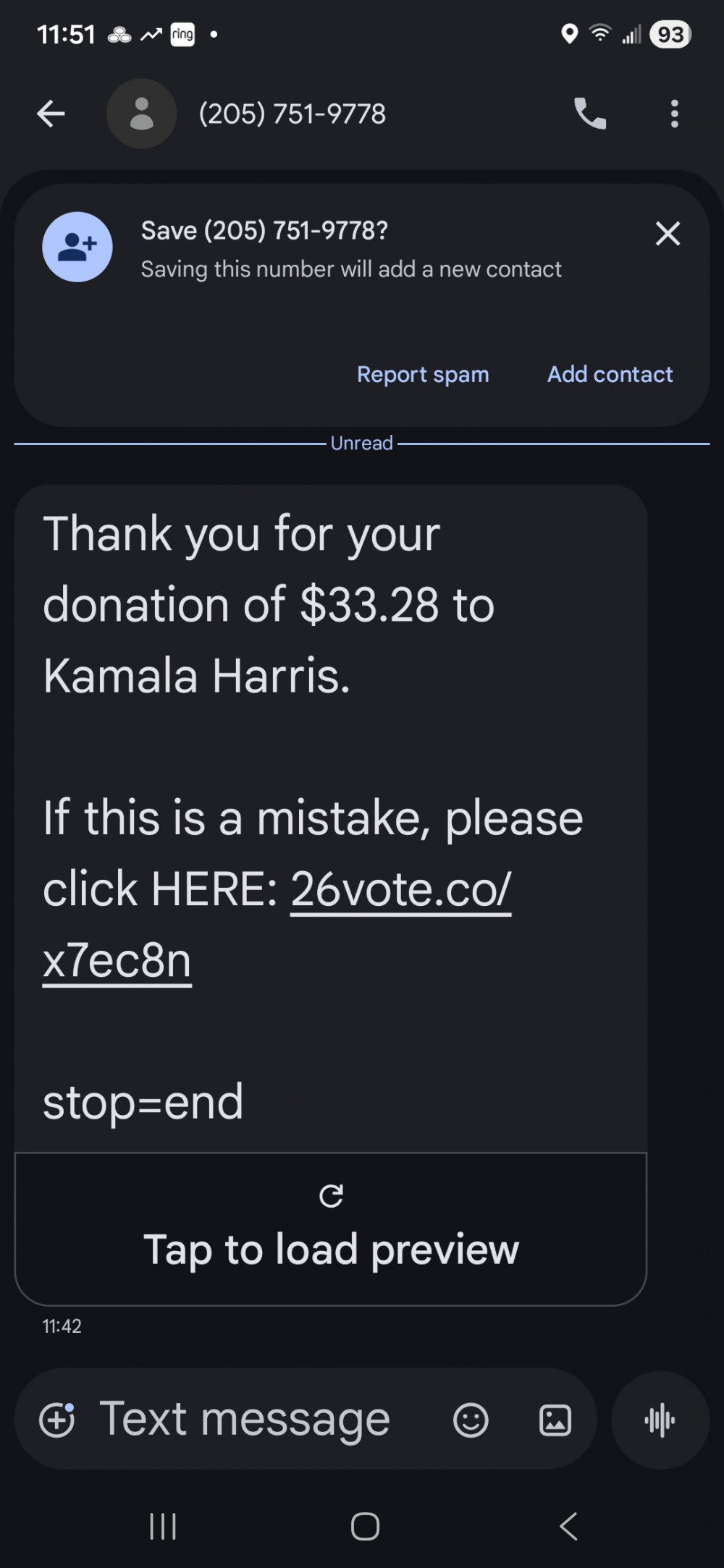Open recent apps from navigation bar
Screen dimensions: 724x1568
163,1527
